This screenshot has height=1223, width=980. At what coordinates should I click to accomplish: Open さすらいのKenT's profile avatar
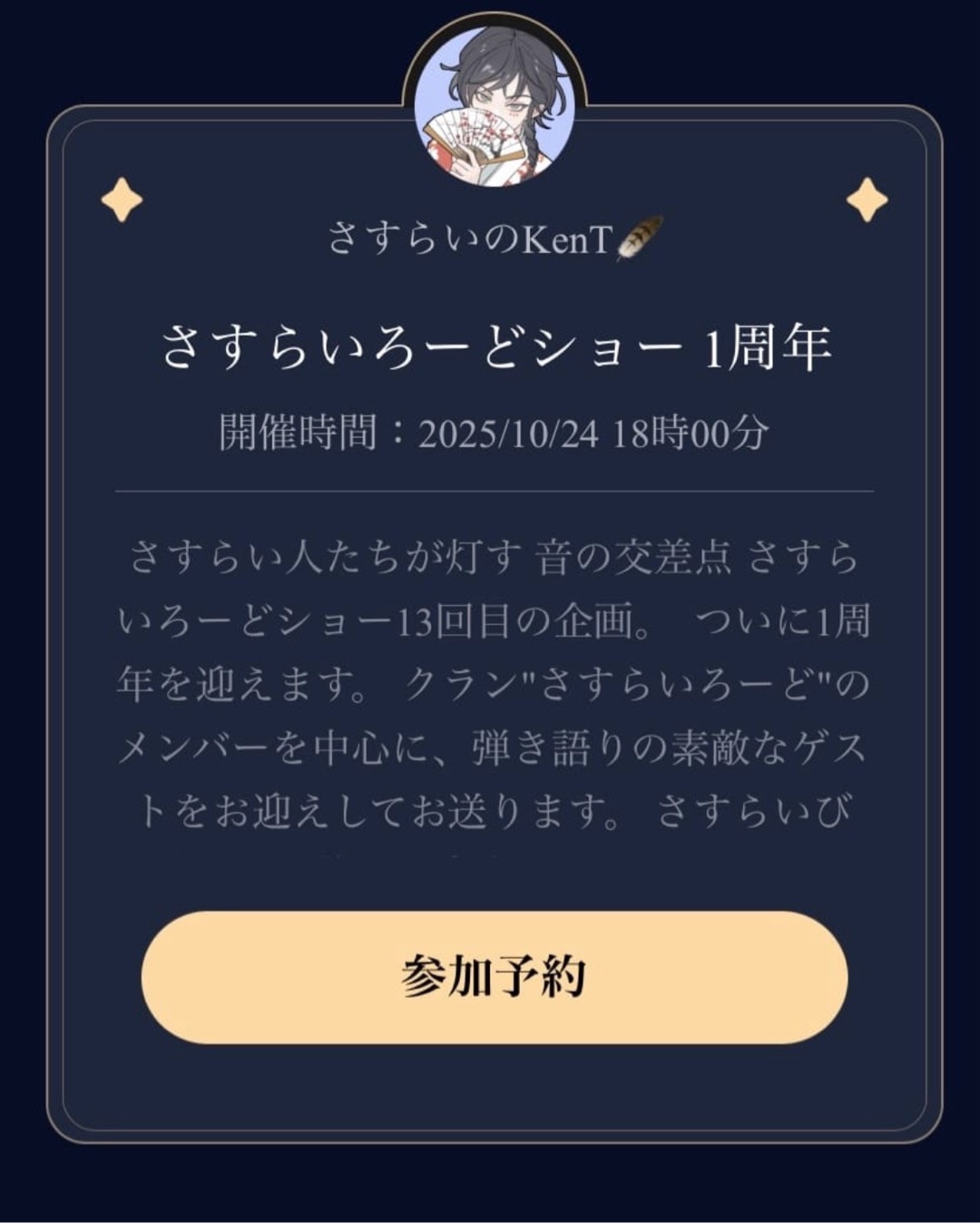pos(495,106)
